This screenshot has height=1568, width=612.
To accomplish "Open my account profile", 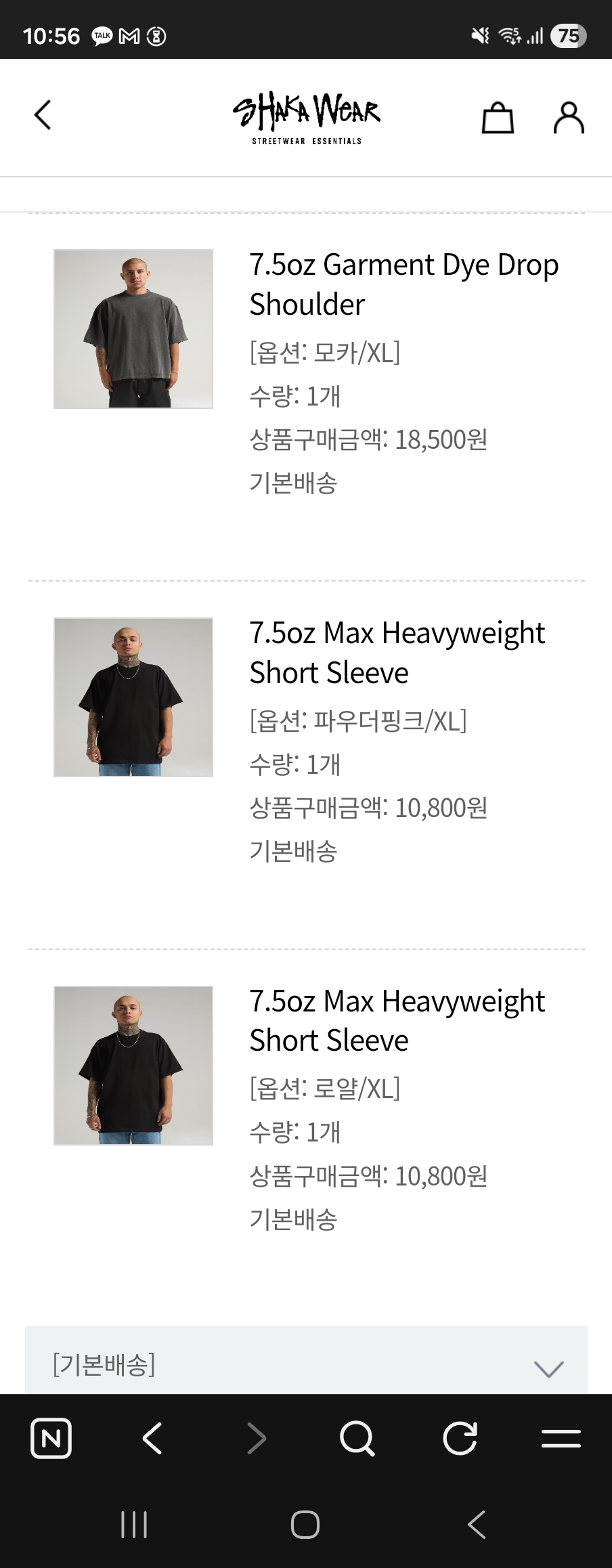I will tap(569, 118).
